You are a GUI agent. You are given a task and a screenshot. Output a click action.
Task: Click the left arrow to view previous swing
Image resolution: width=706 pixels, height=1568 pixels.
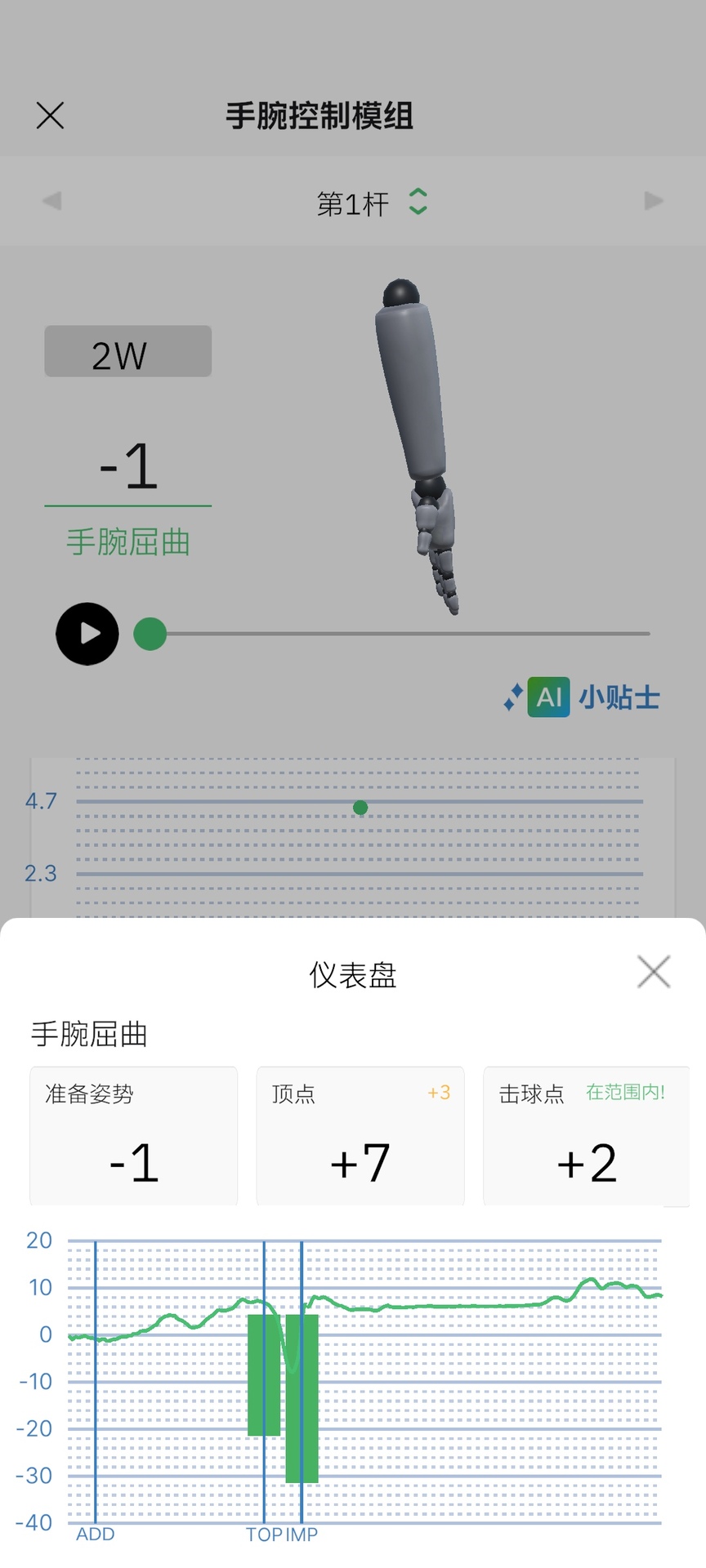51,201
